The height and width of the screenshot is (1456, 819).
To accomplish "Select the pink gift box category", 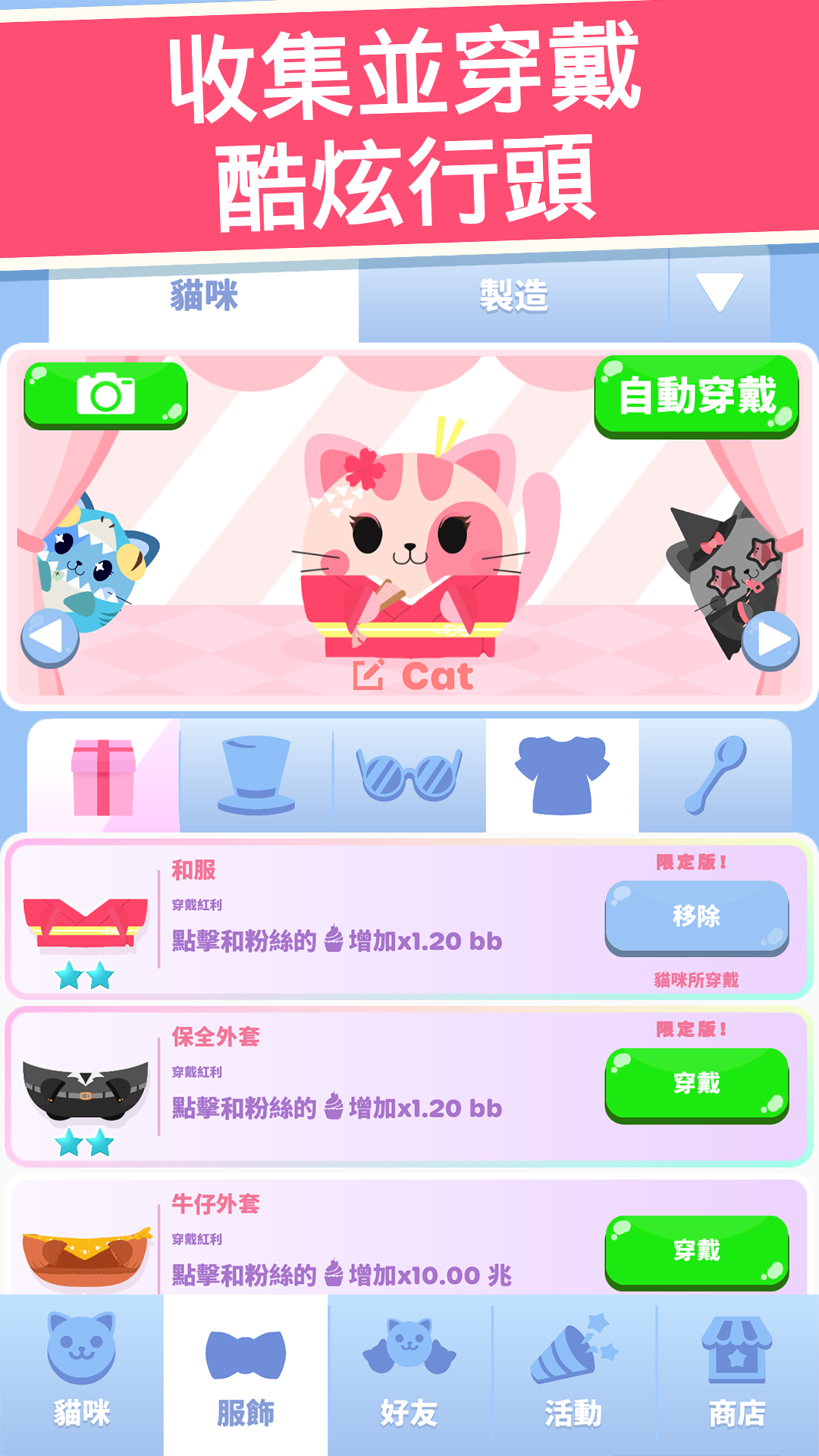I will pyautogui.click(x=104, y=777).
